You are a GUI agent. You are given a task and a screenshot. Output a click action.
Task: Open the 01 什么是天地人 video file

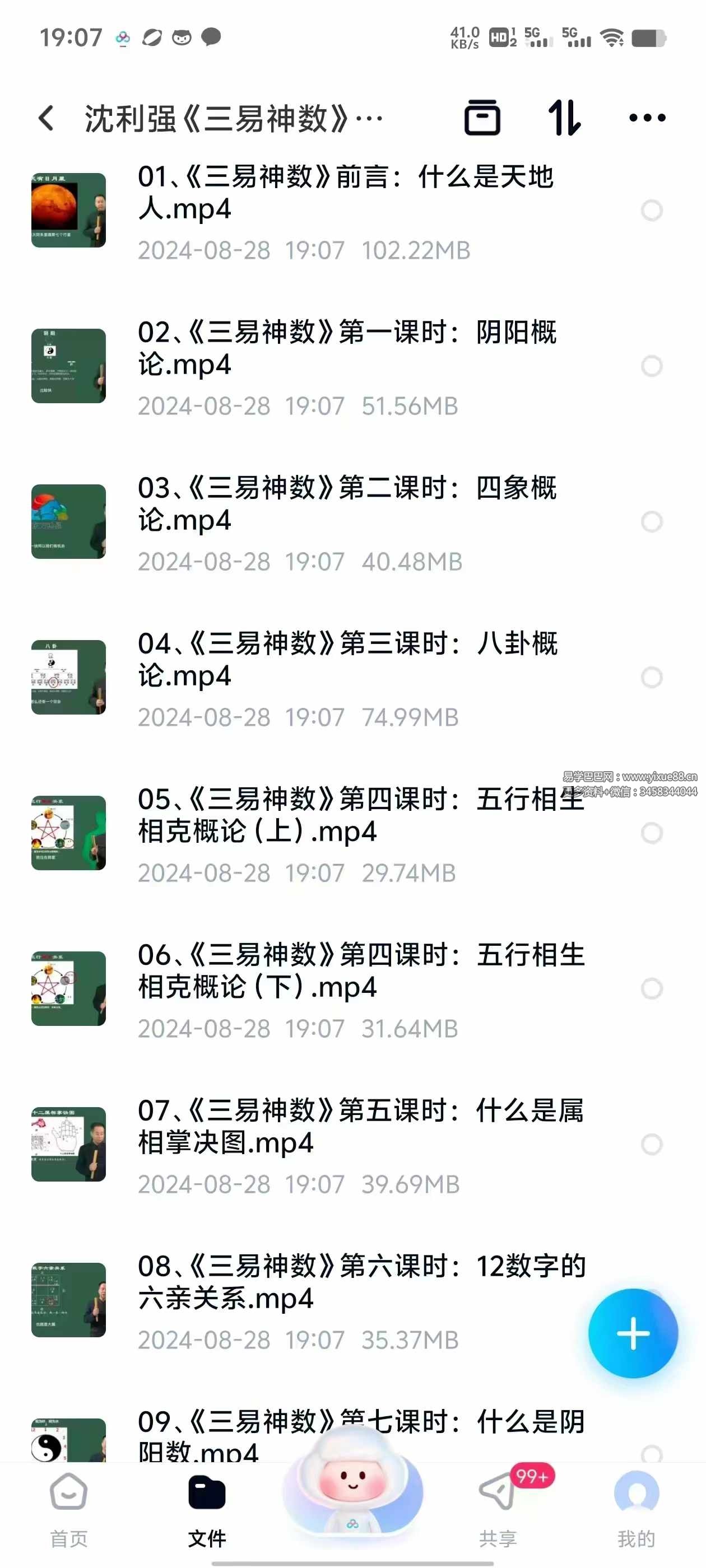pos(347,195)
